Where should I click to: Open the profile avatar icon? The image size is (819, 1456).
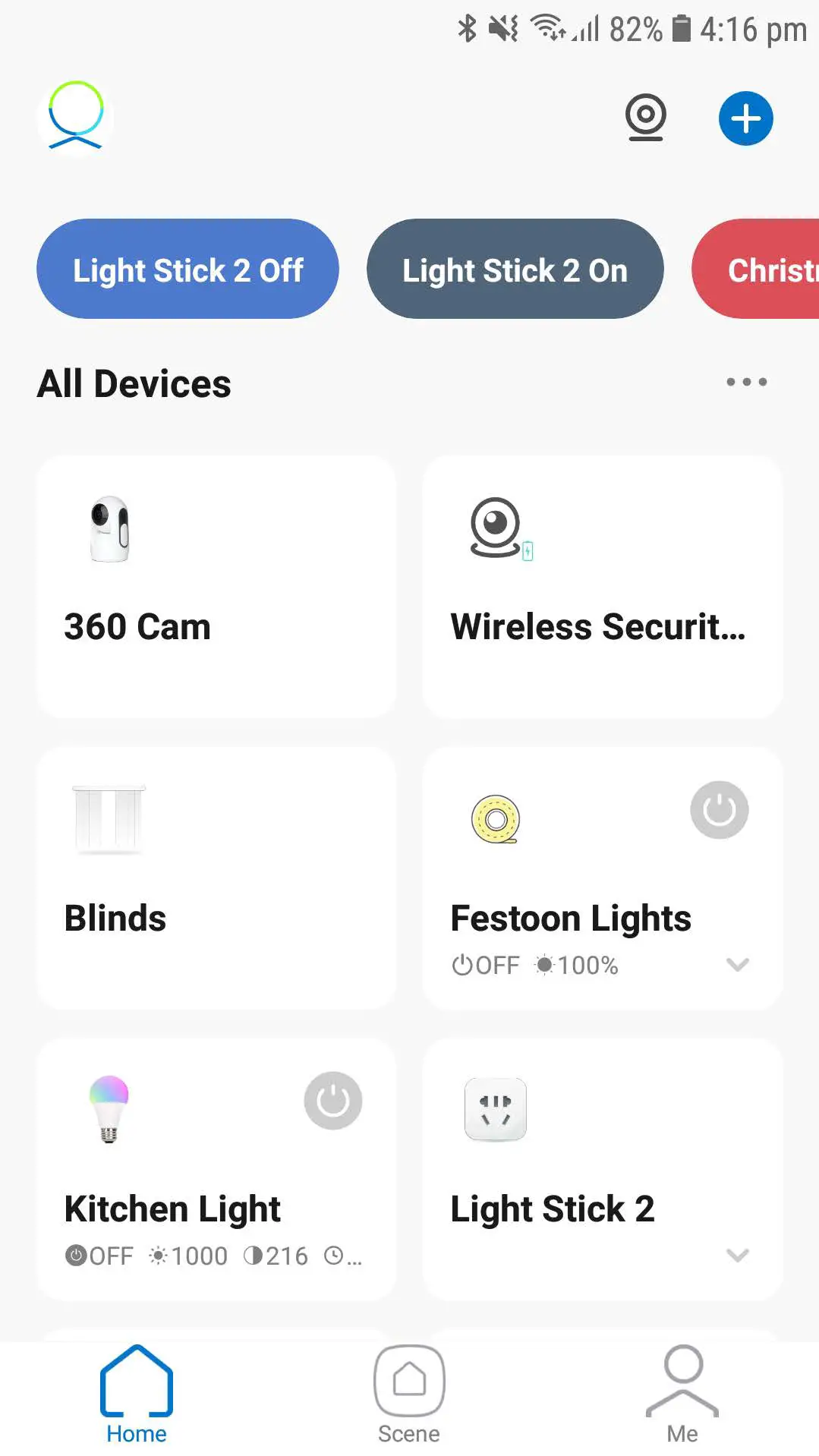pyautogui.click(x=75, y=117)
